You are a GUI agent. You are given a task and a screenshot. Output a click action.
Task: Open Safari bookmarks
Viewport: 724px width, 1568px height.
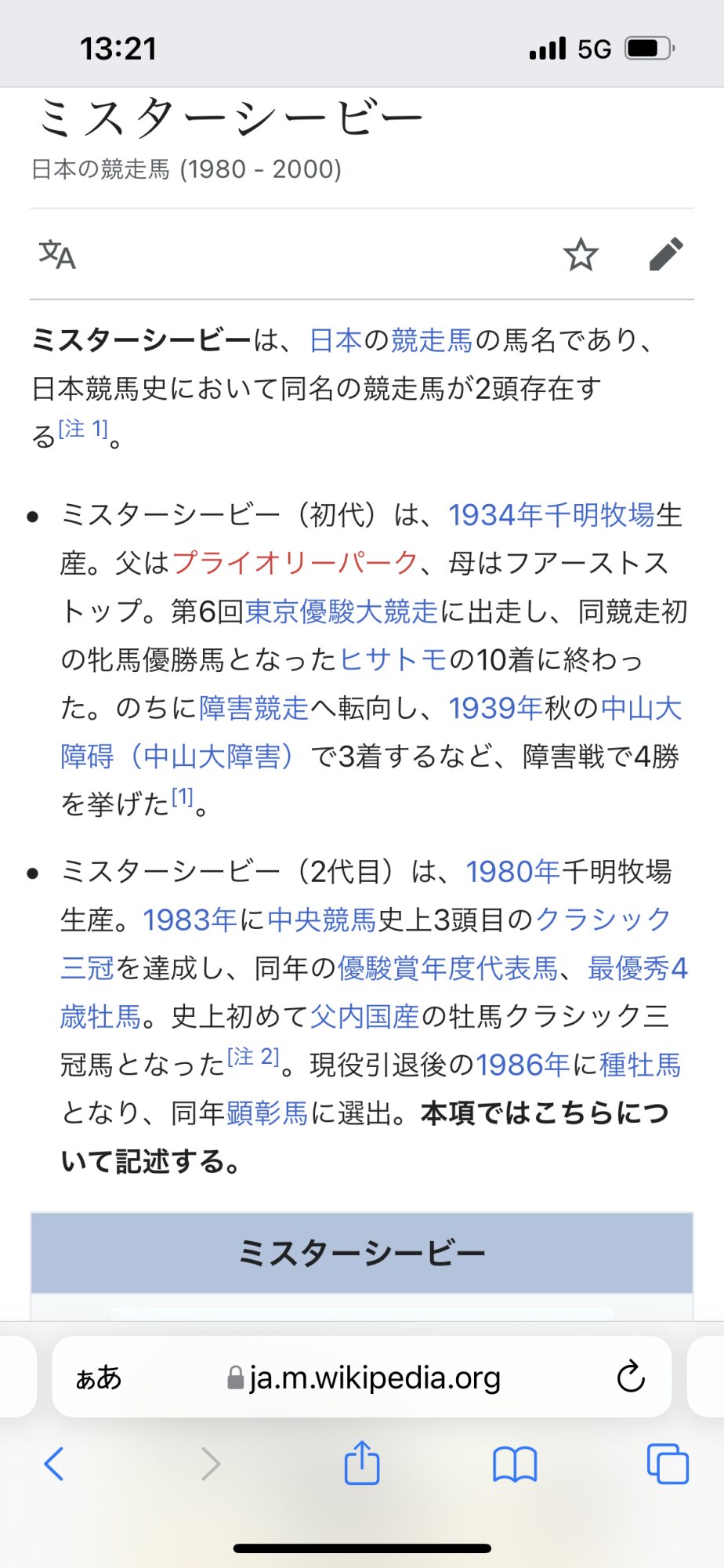515,1464
